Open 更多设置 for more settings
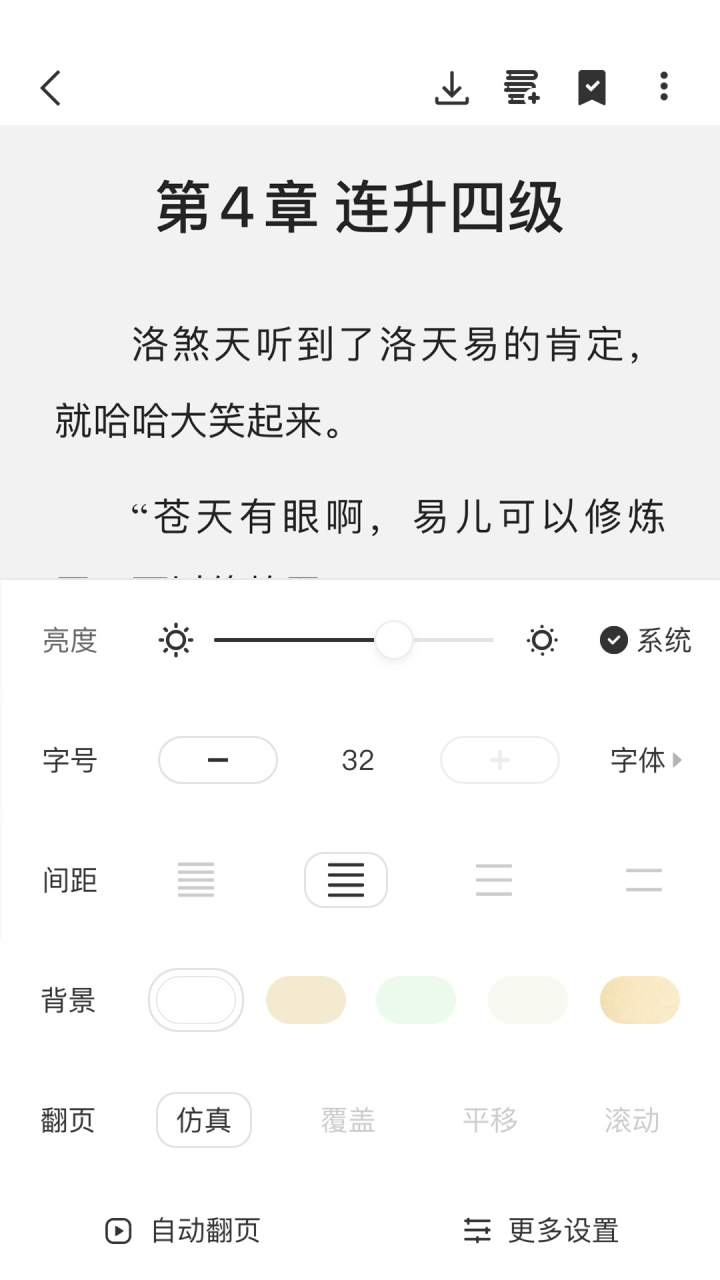The height and width of the screenshot is (1280, 720). (x=541, y=1230)
